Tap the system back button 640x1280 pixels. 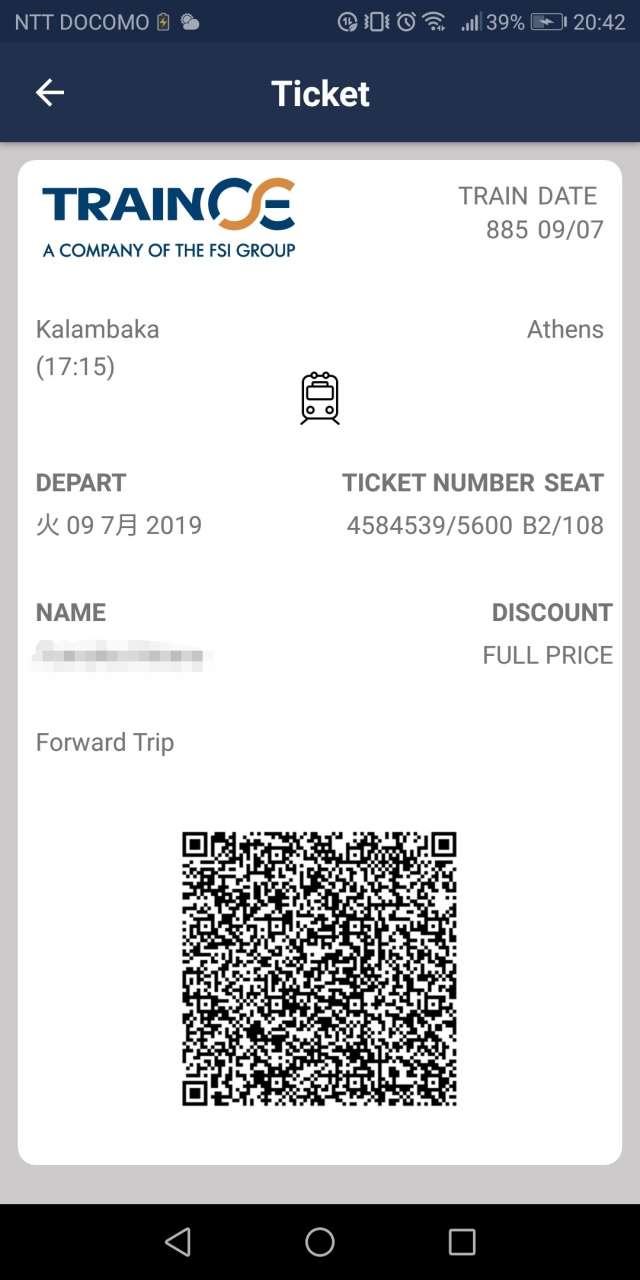coord(178,1242)
